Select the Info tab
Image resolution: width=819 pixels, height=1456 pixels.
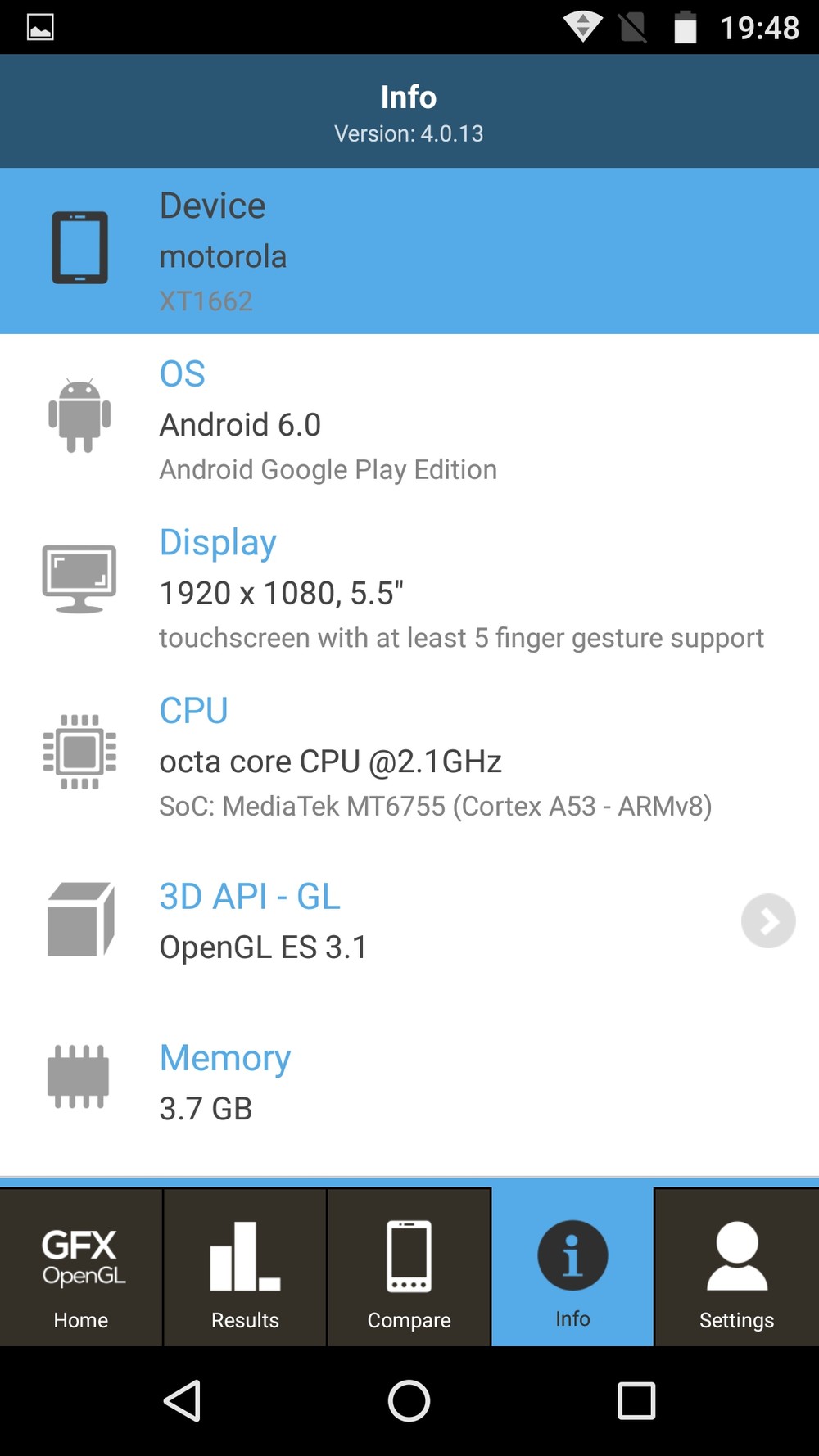coord(572,1267)
